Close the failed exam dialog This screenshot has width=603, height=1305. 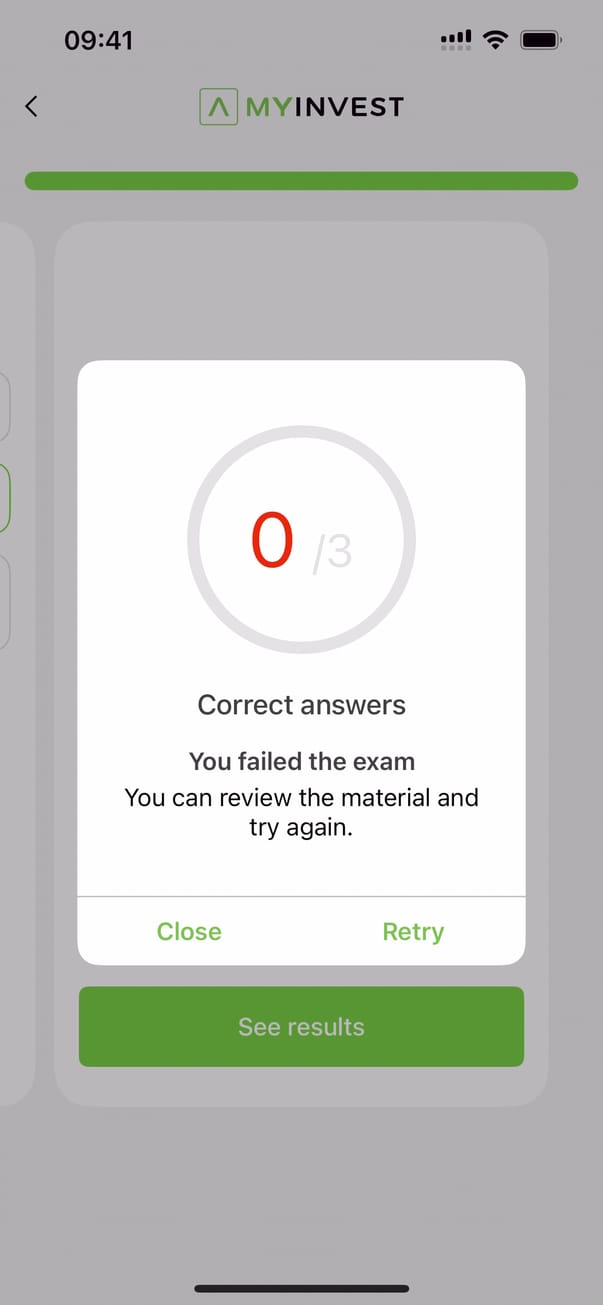(x=189, y=931)
